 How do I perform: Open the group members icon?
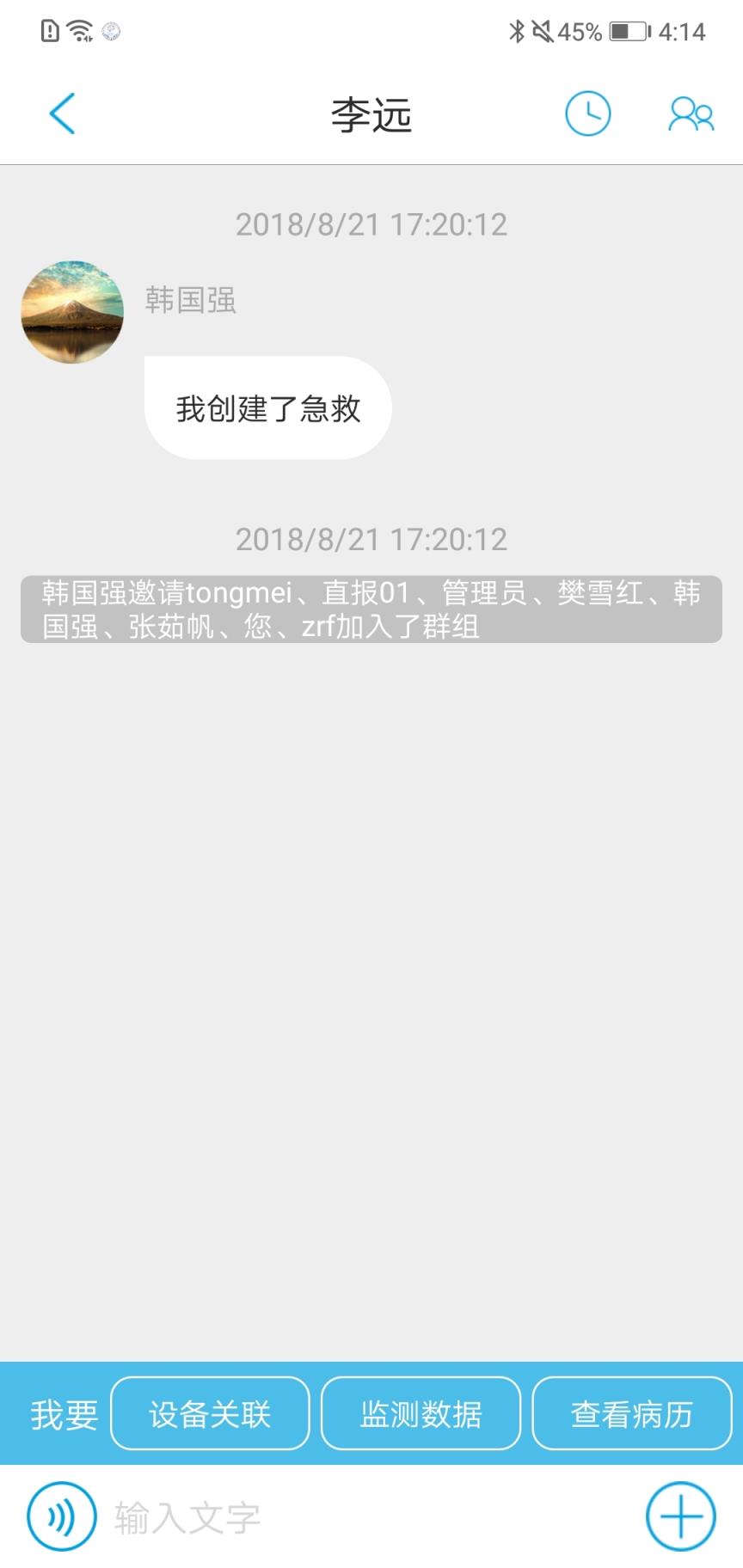[691, 113]
